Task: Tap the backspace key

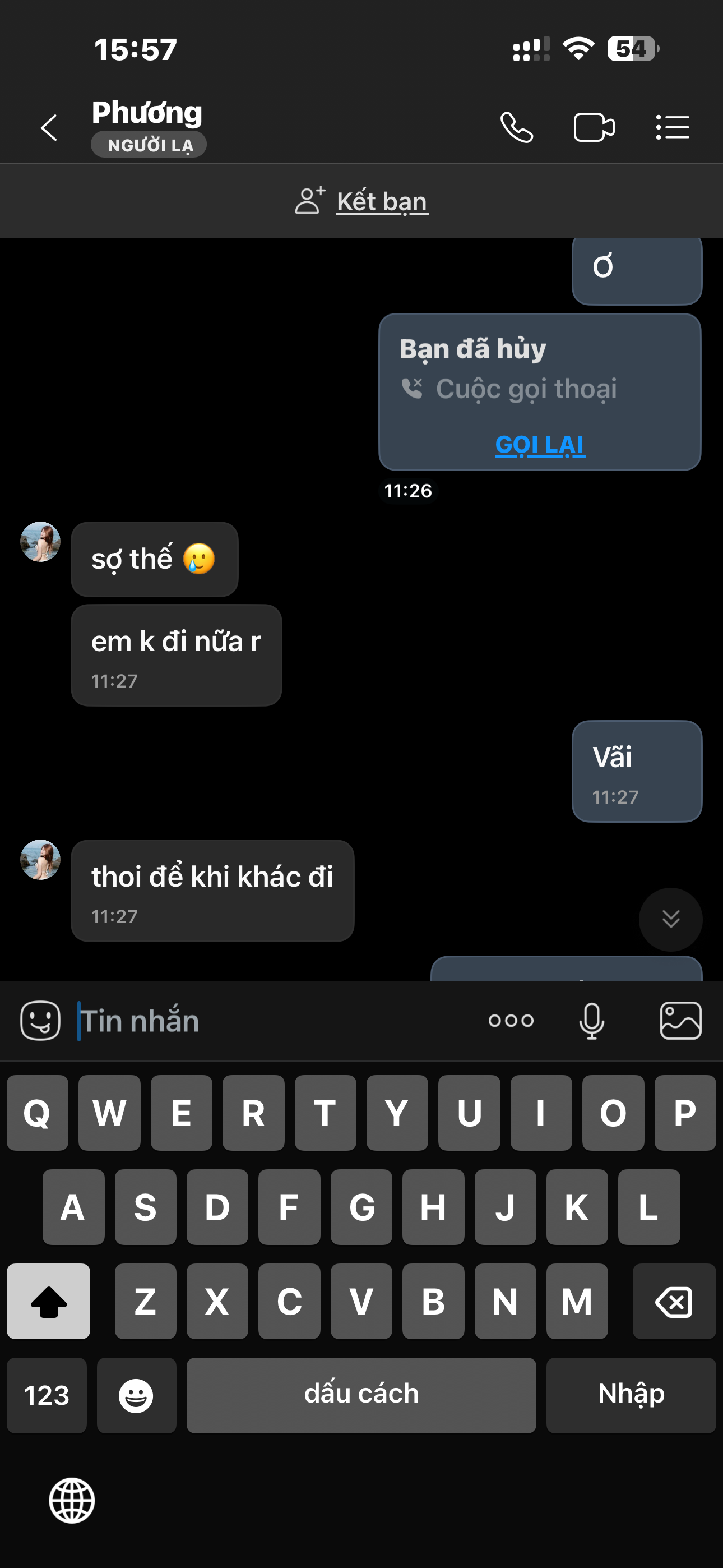Action: click(674, 1302)
